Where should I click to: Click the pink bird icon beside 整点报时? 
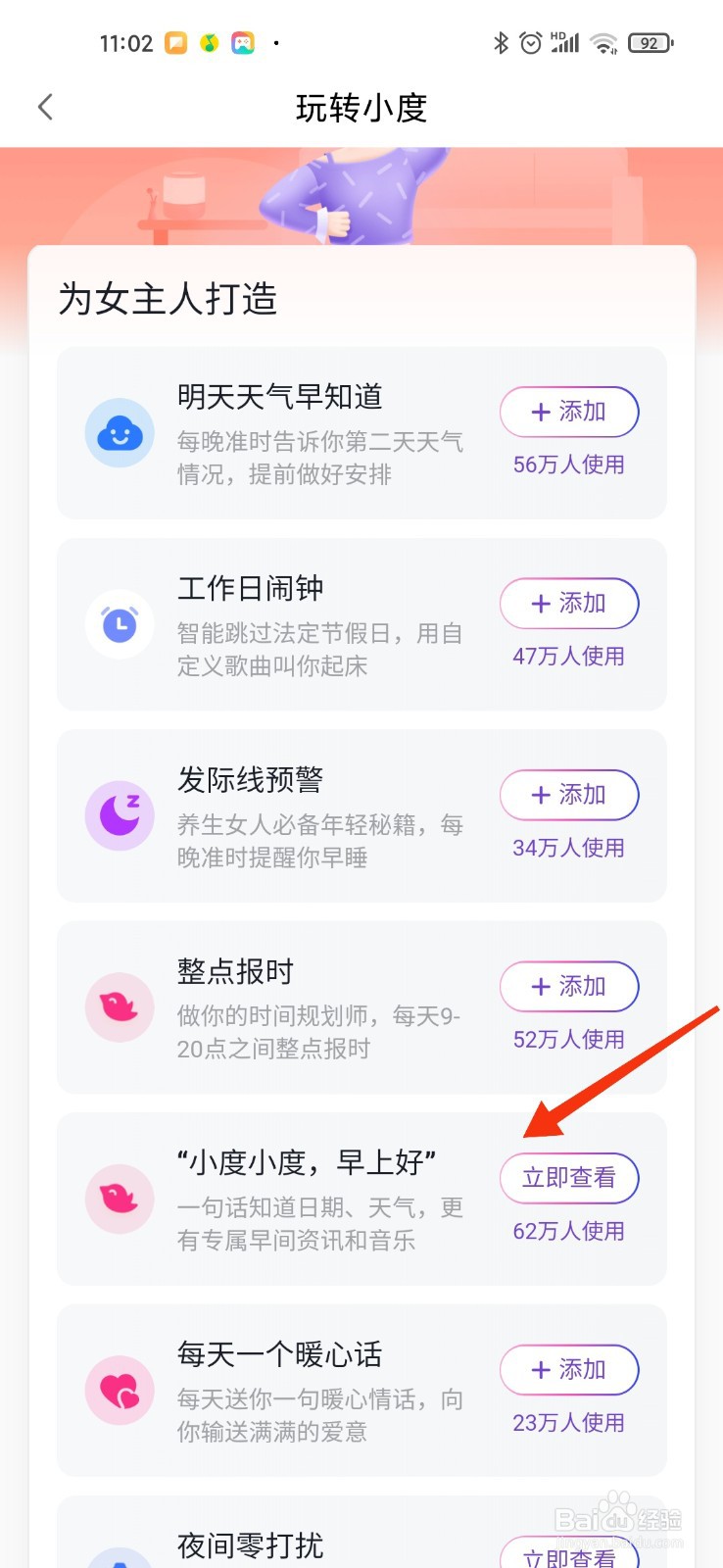tap(120, 1007)
